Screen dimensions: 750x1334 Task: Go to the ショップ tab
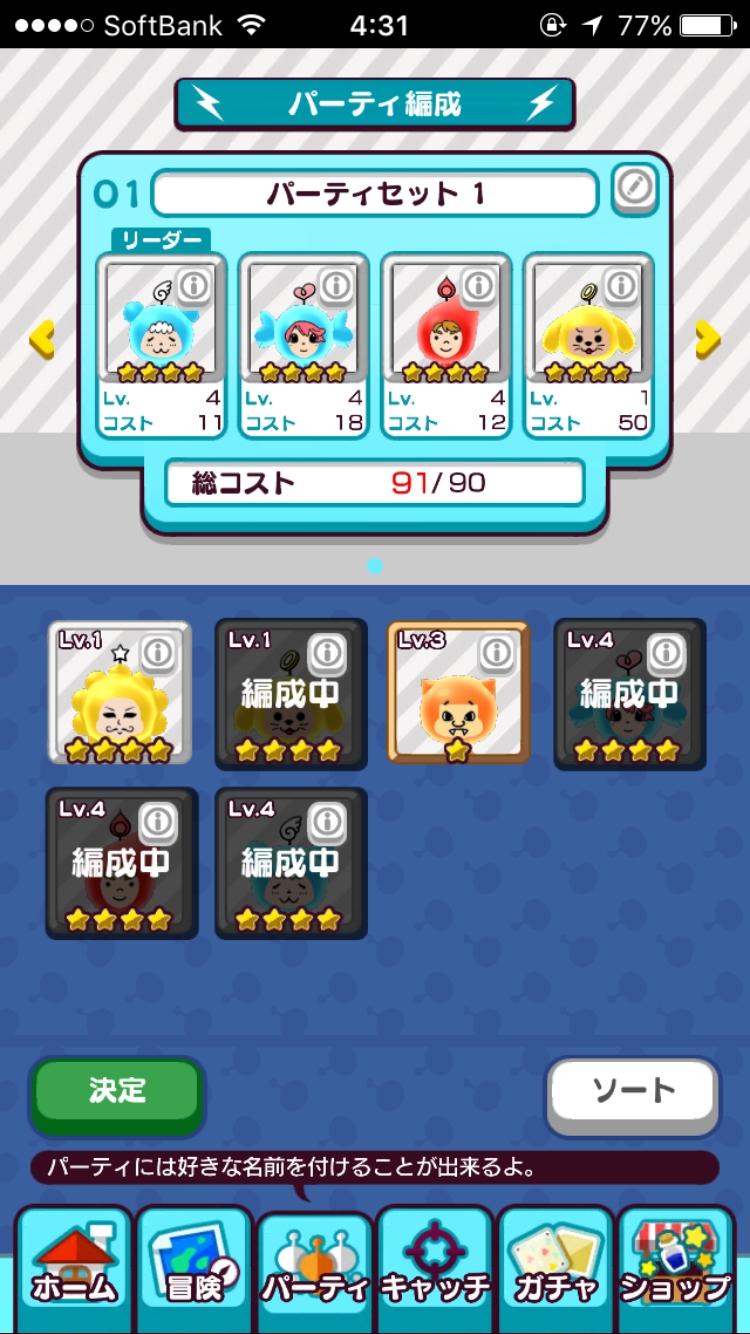click(675, 1270)
